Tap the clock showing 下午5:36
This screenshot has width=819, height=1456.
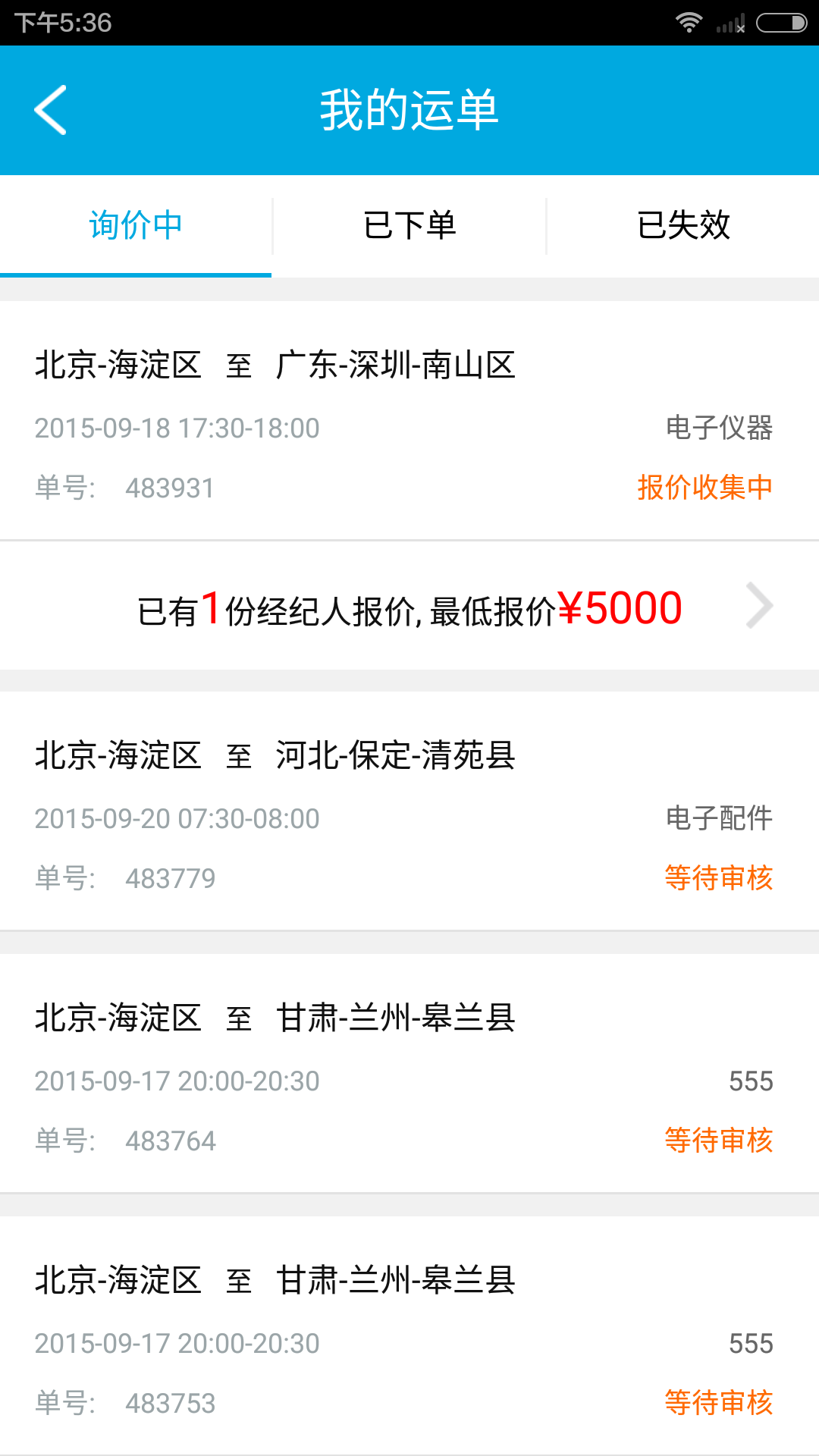[57, 22]
